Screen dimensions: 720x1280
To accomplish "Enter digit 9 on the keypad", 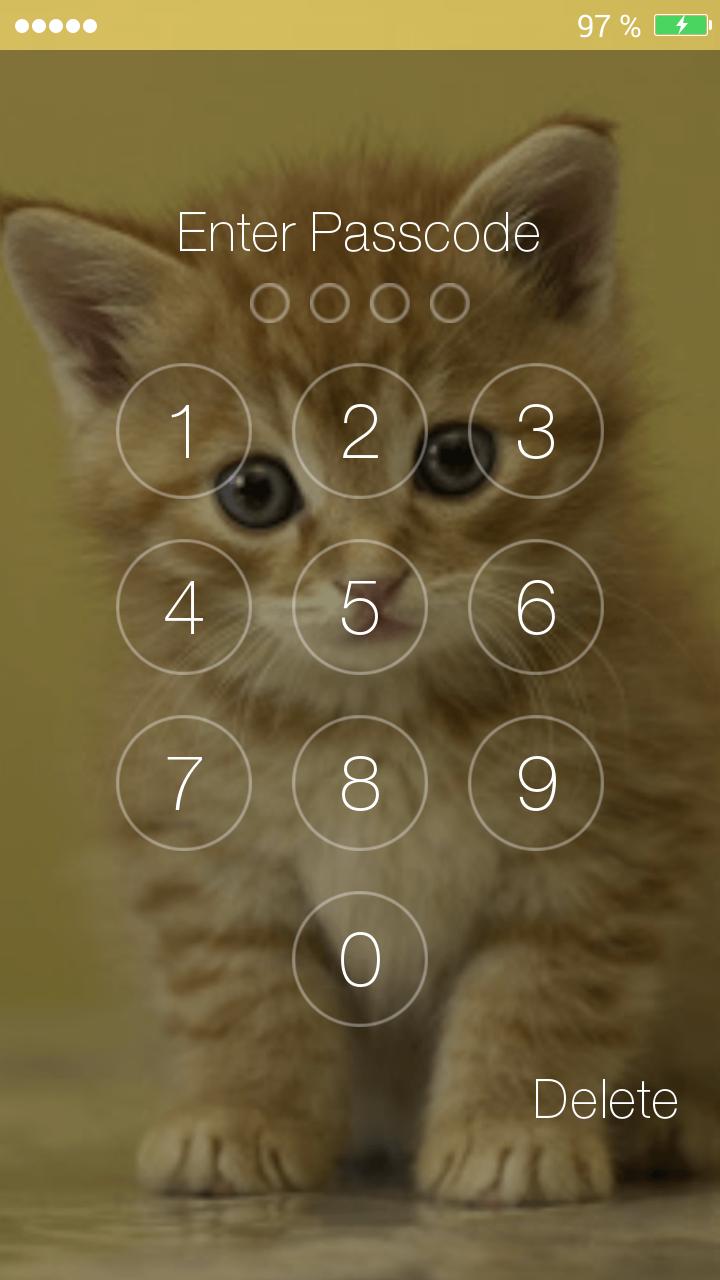I will [536, 783].
